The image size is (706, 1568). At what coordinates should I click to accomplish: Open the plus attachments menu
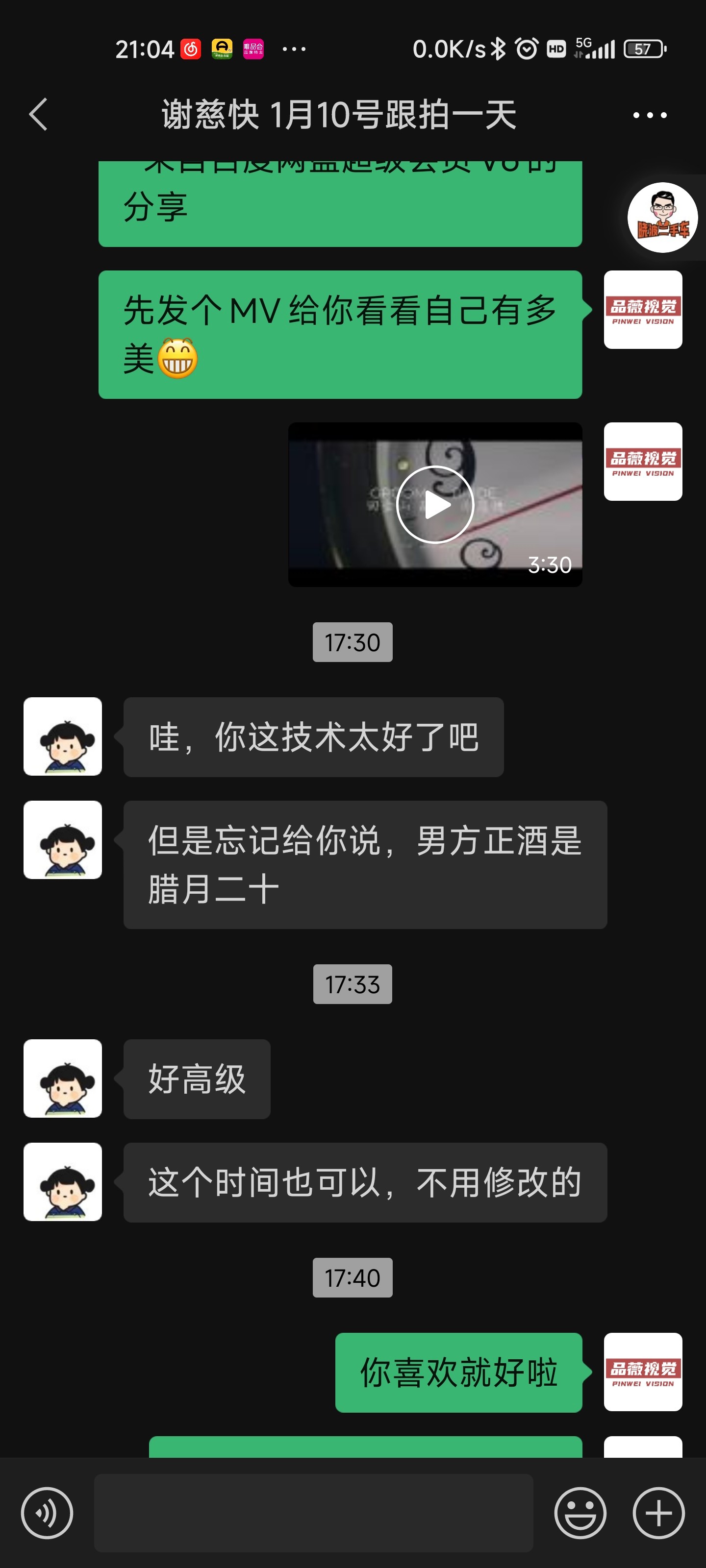(x=658, y=1513)
